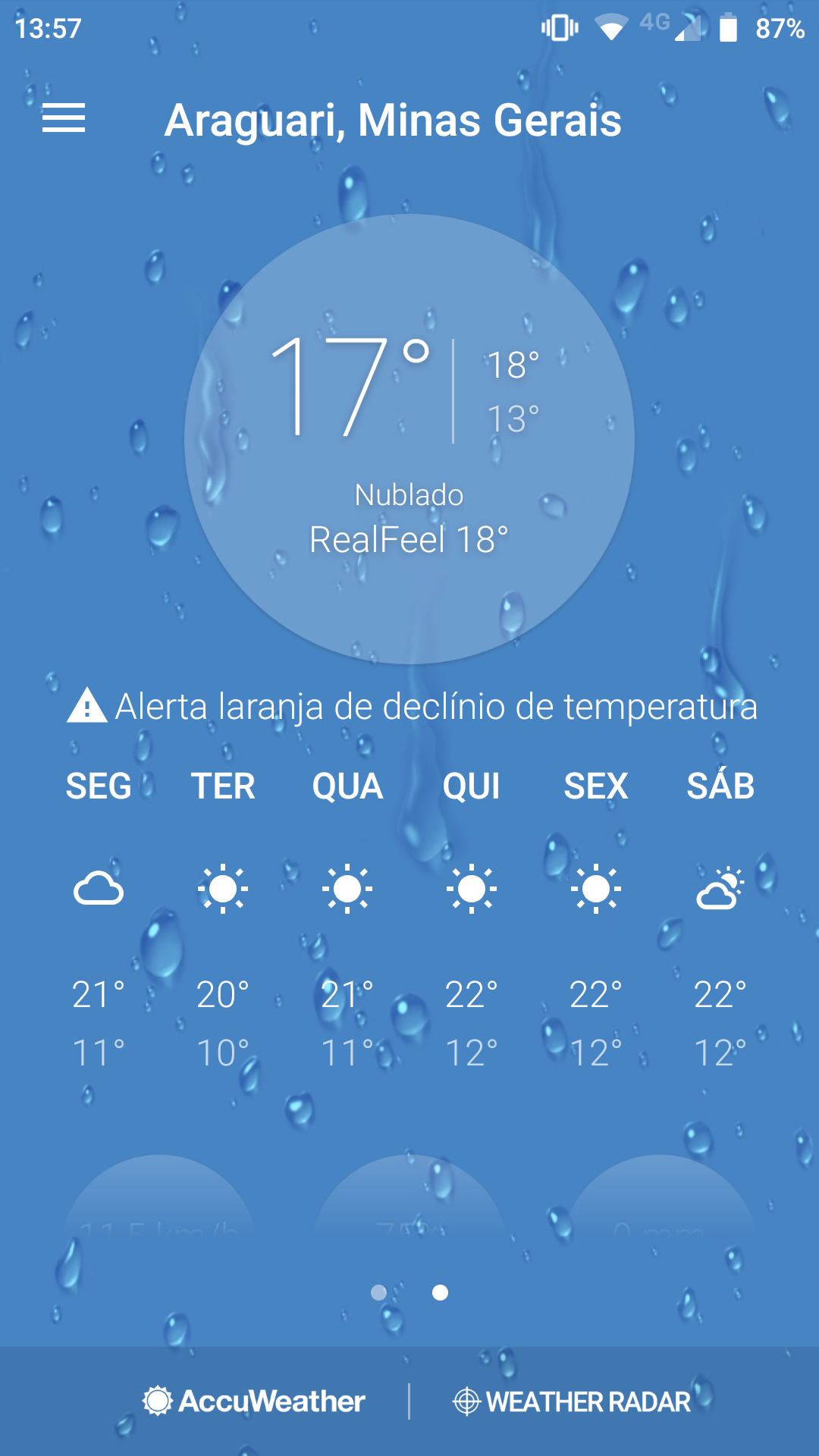Open the QUA daily forecast

point(347,919)
